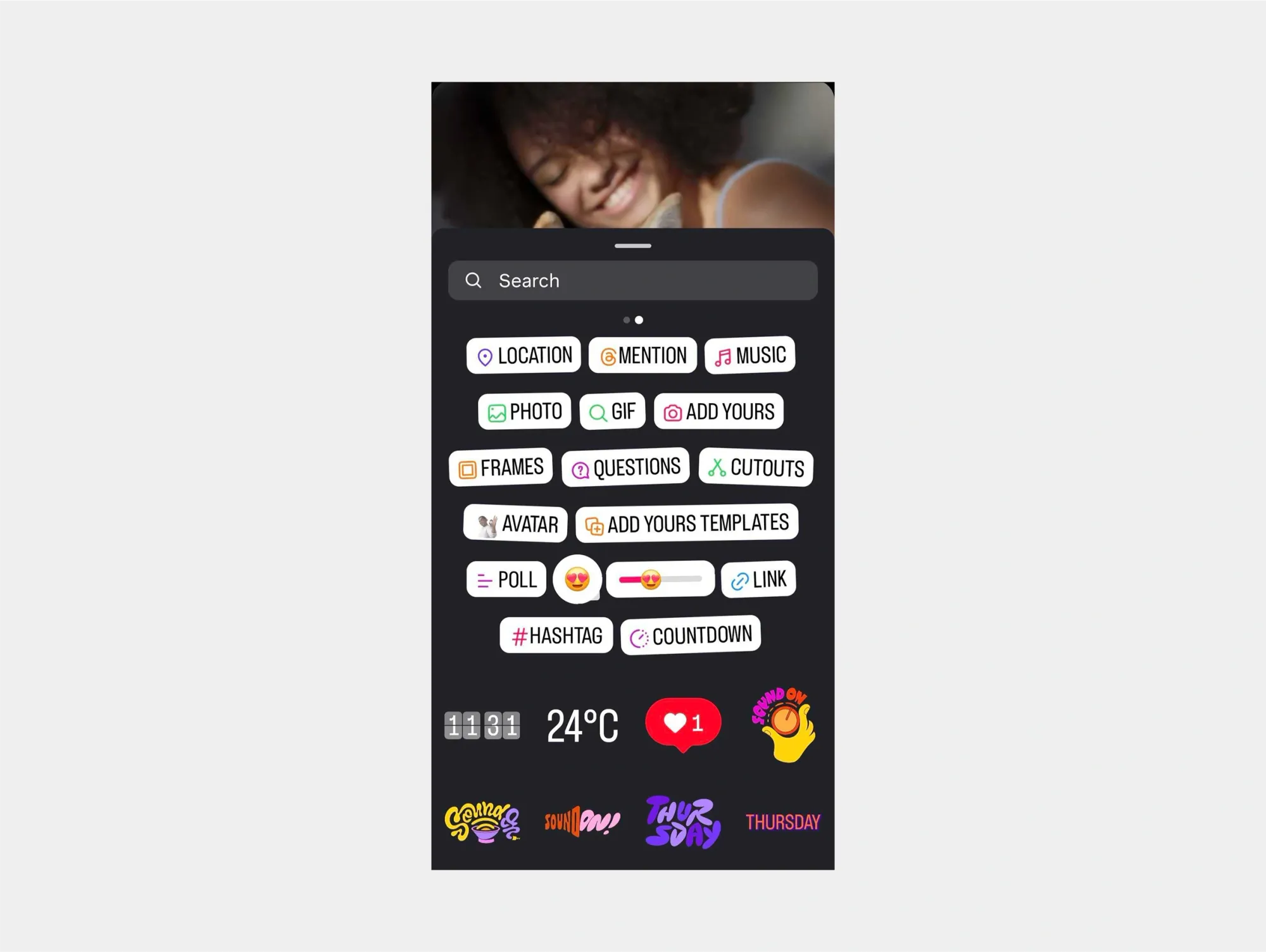Add the emoji slider sticker
Viewport: 1266px width, 952px height.
click(x=660, y=579)
